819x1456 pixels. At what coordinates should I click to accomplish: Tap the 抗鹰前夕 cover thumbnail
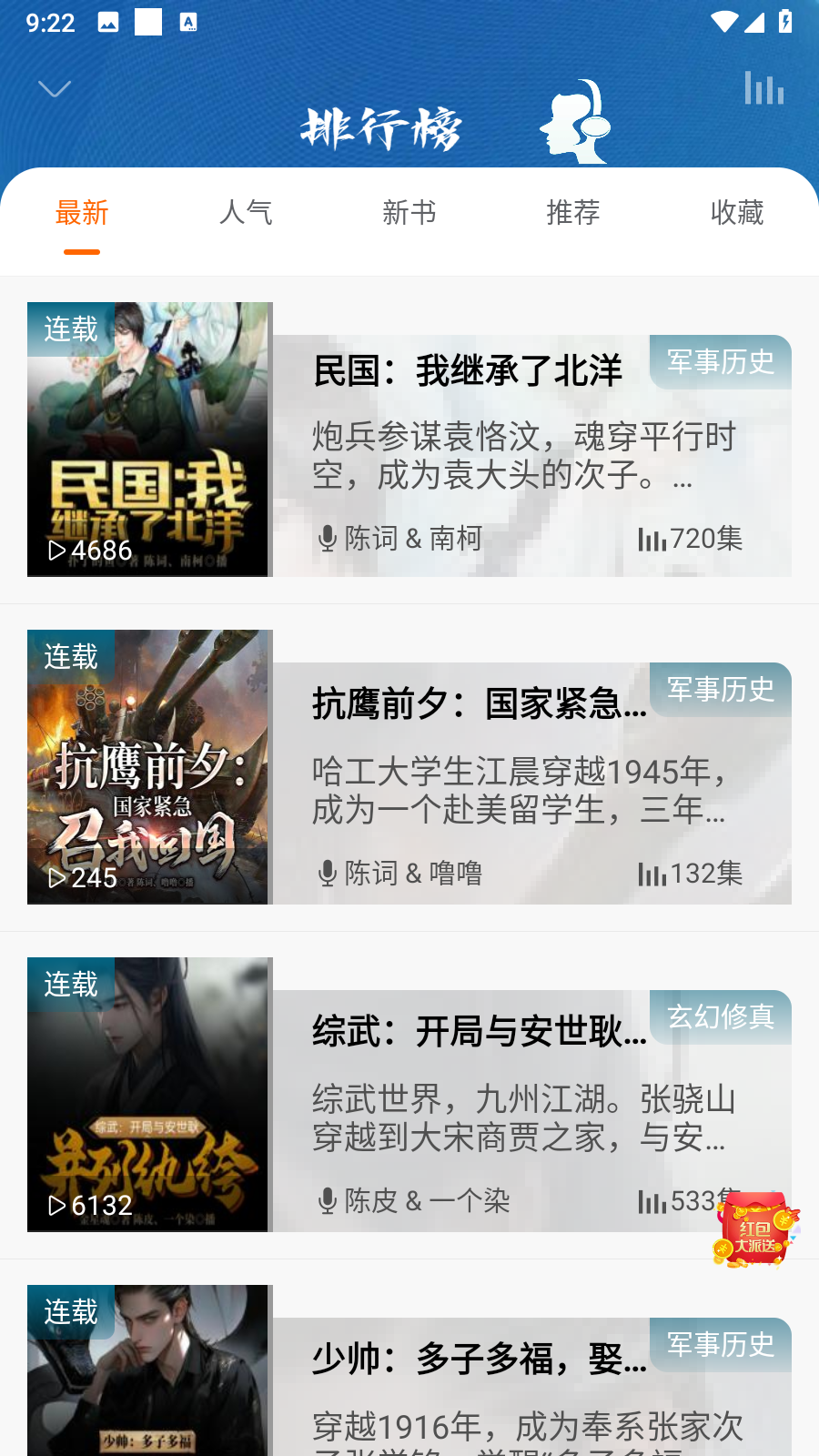click(x=148, y=766)
